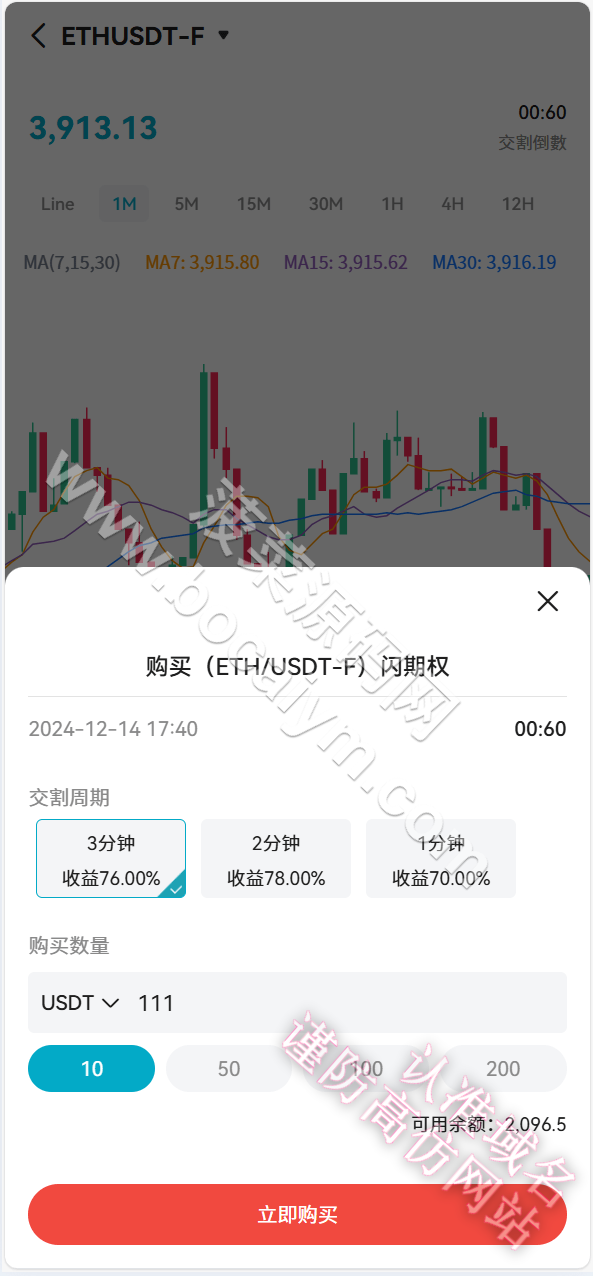Viewport: 593px width, 1276px height.
Task: Set quick amount to 50
Action: pyautogui.click(x=229, y=1068)
